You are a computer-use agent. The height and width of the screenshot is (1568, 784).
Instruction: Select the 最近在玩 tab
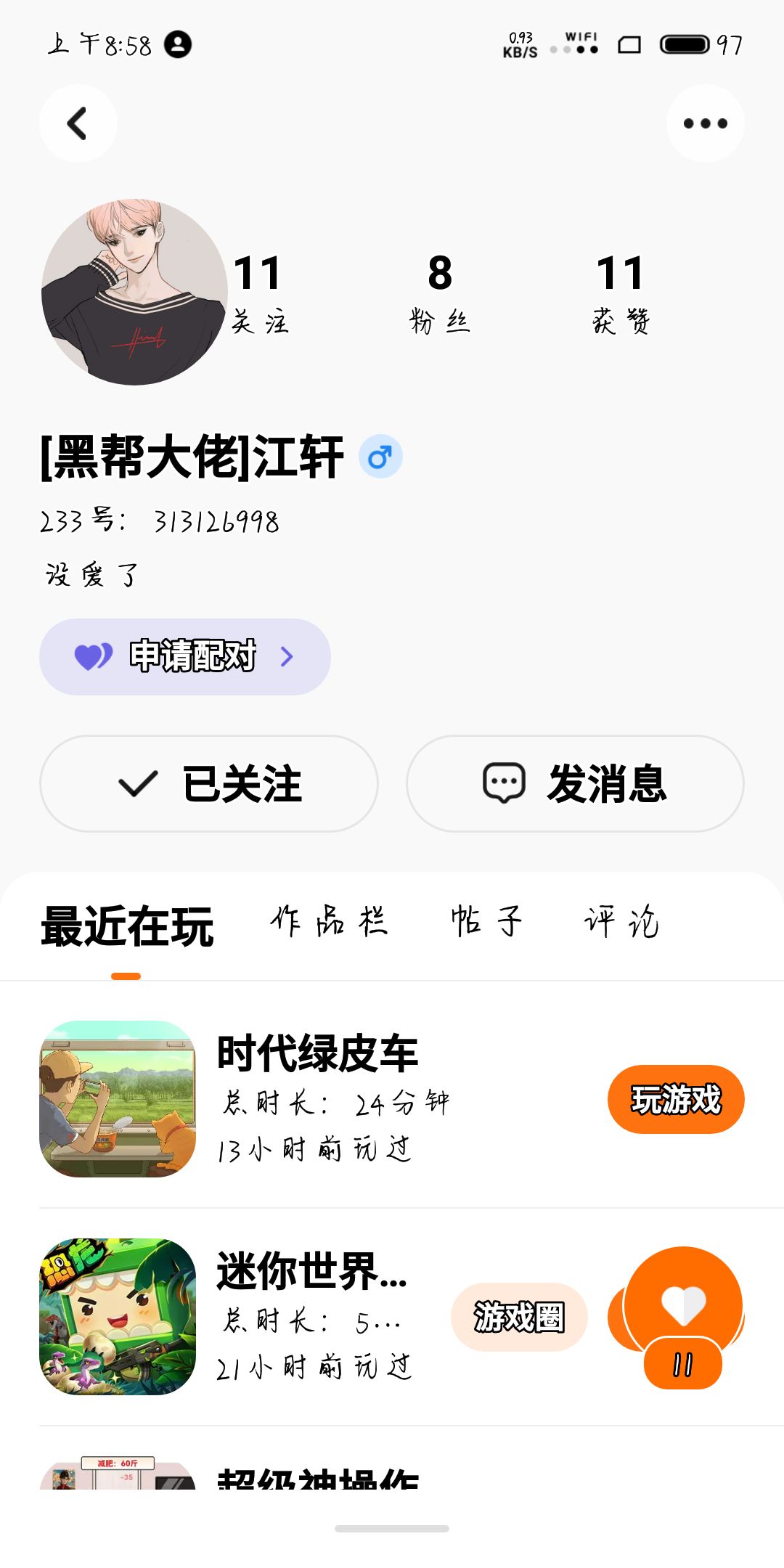127,927
